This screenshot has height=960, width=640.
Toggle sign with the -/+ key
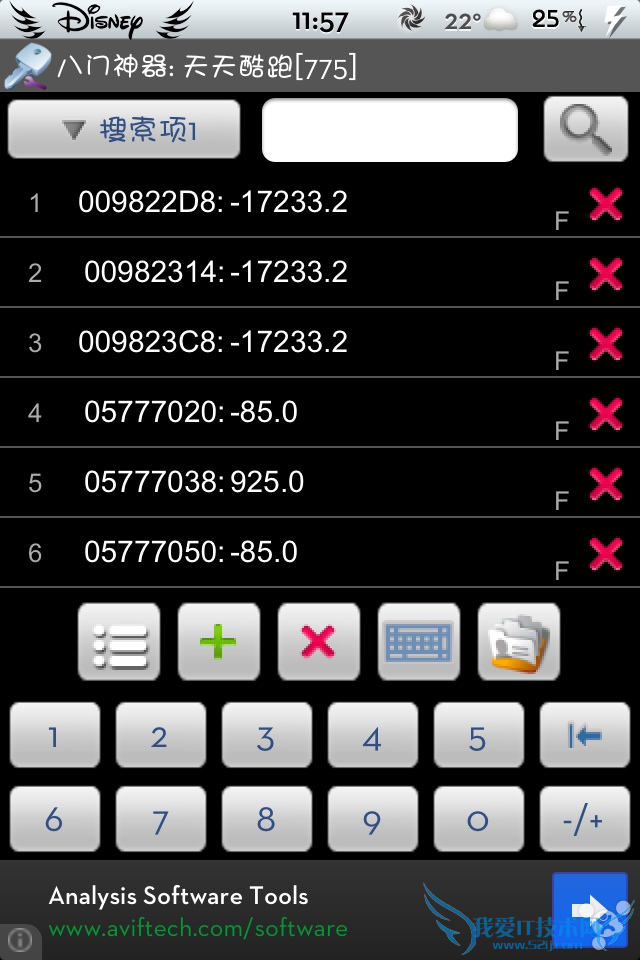tap(585, 822)
